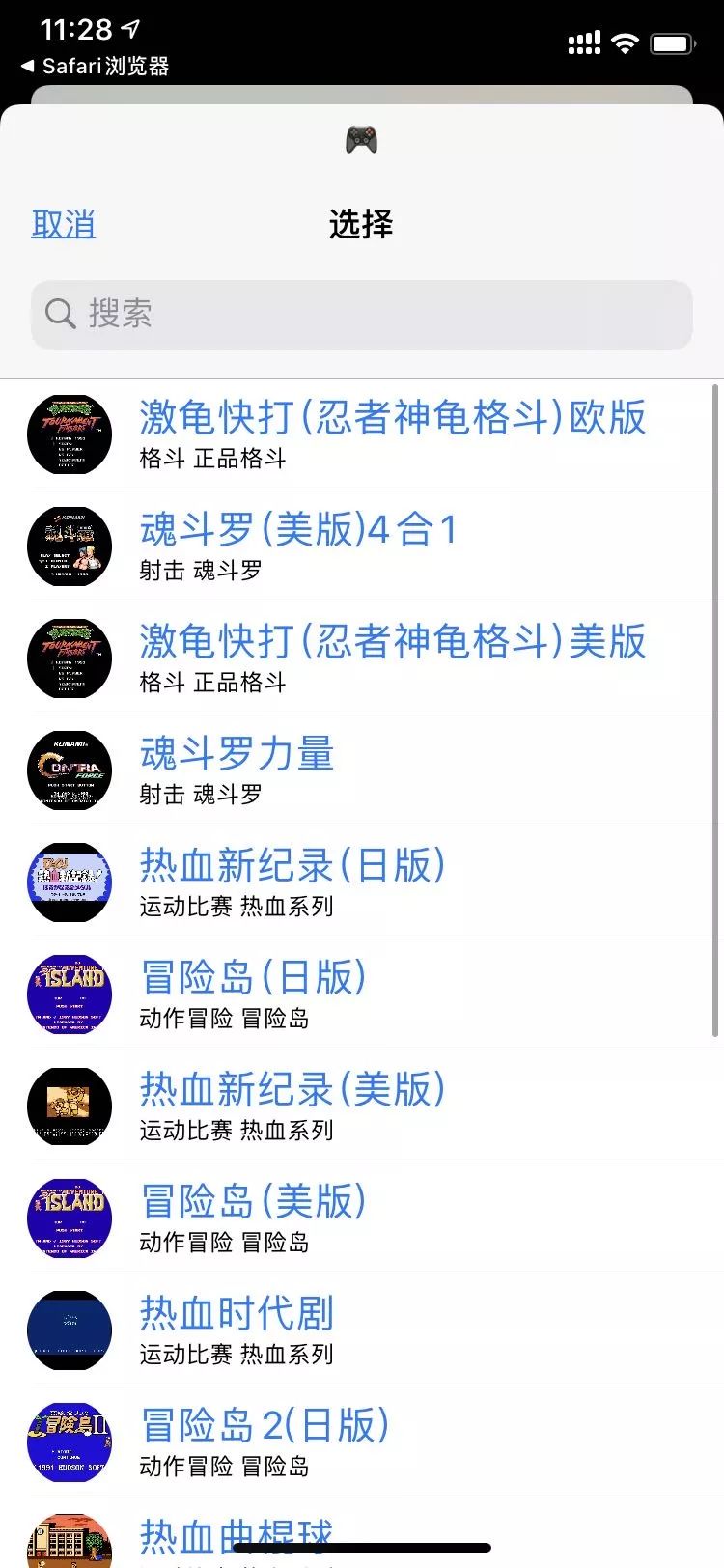The image size is (724, 1568).
Task: Return to Safari浏览器 via the back link
Action: point(95,66)
